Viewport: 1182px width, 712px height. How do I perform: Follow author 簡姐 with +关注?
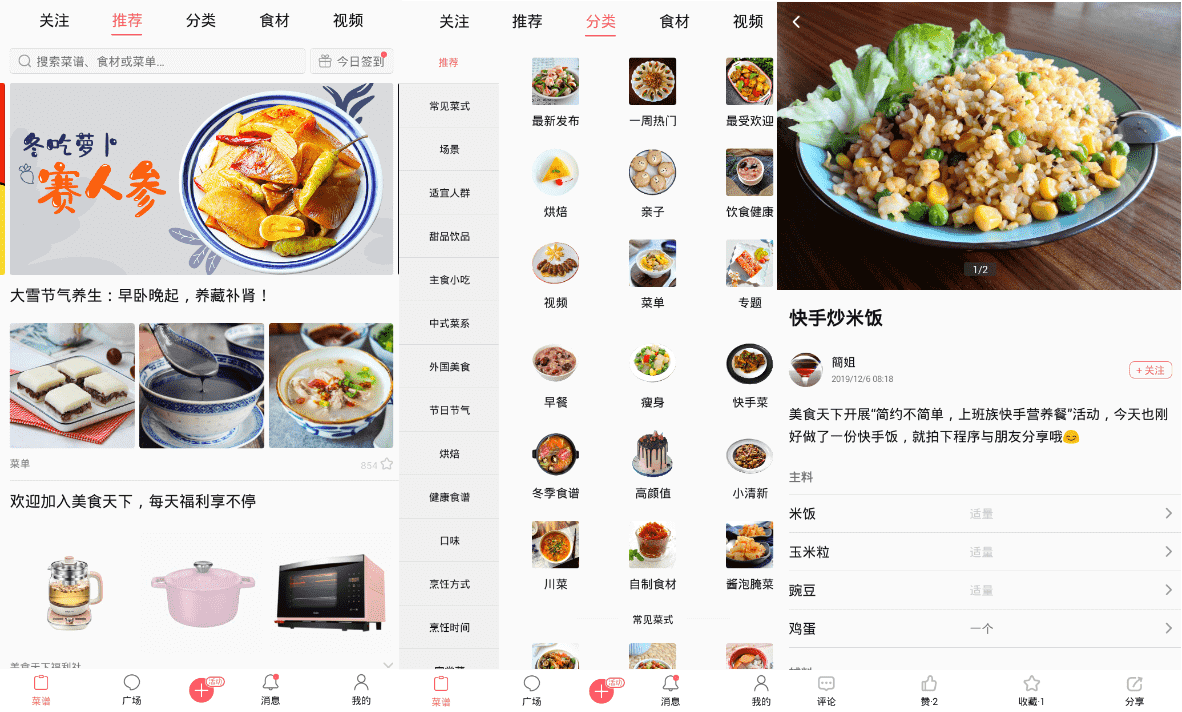1150,370
